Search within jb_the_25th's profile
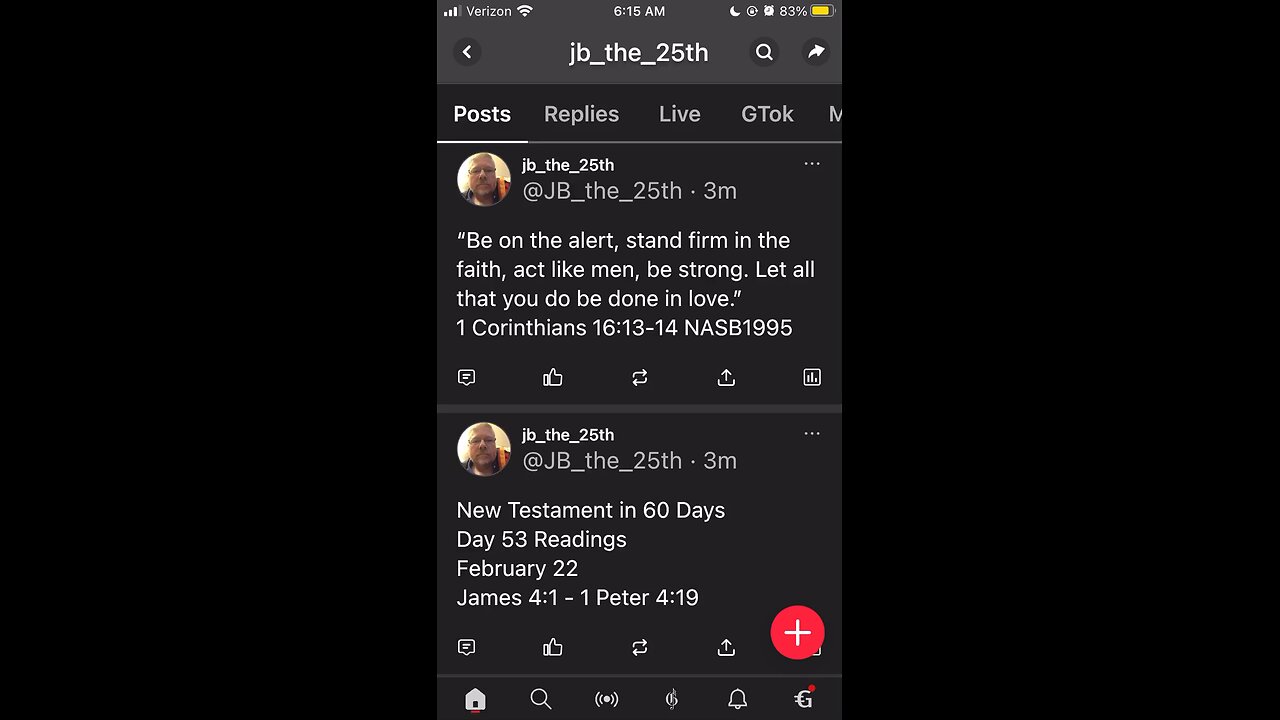 [x=764, y=52]
